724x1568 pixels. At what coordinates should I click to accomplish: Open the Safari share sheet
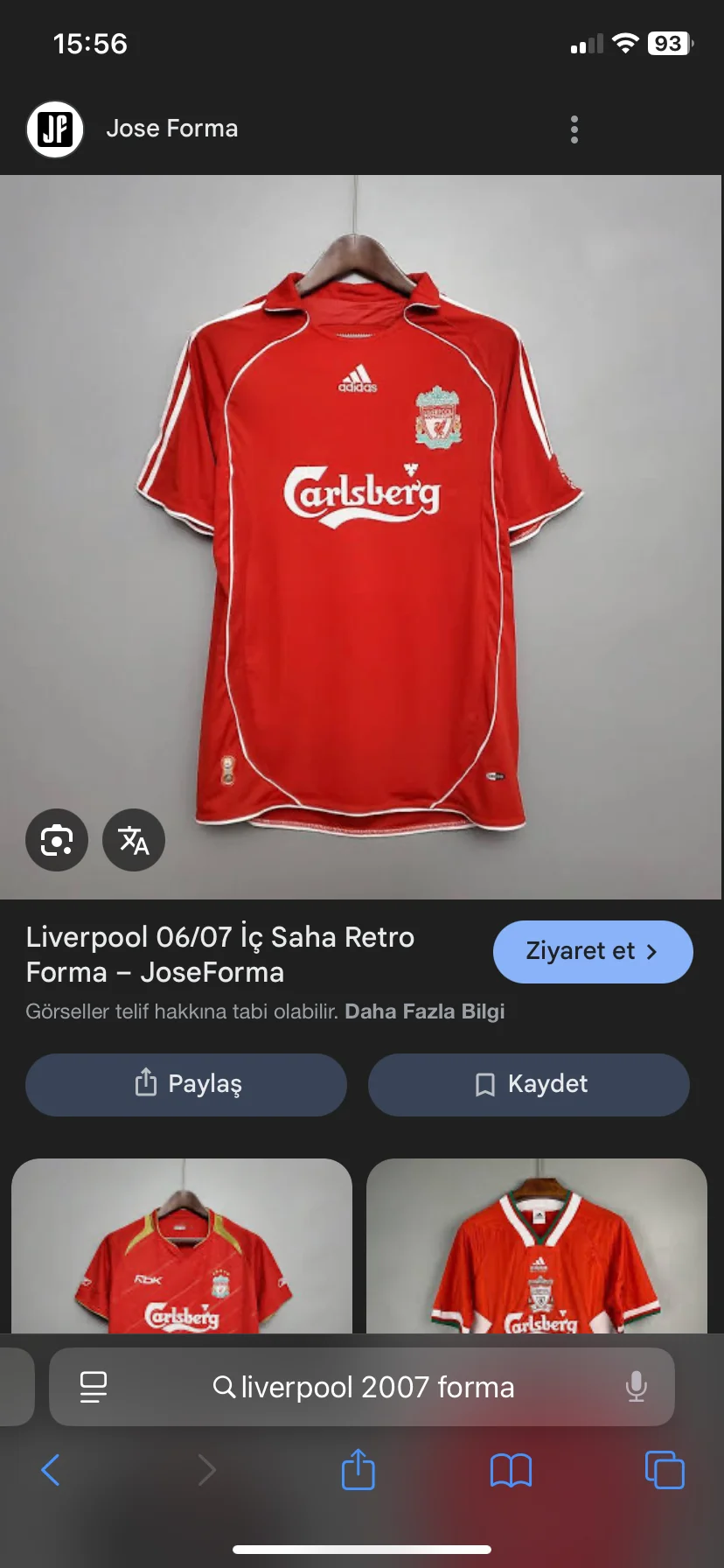(x=358, y=1470)
